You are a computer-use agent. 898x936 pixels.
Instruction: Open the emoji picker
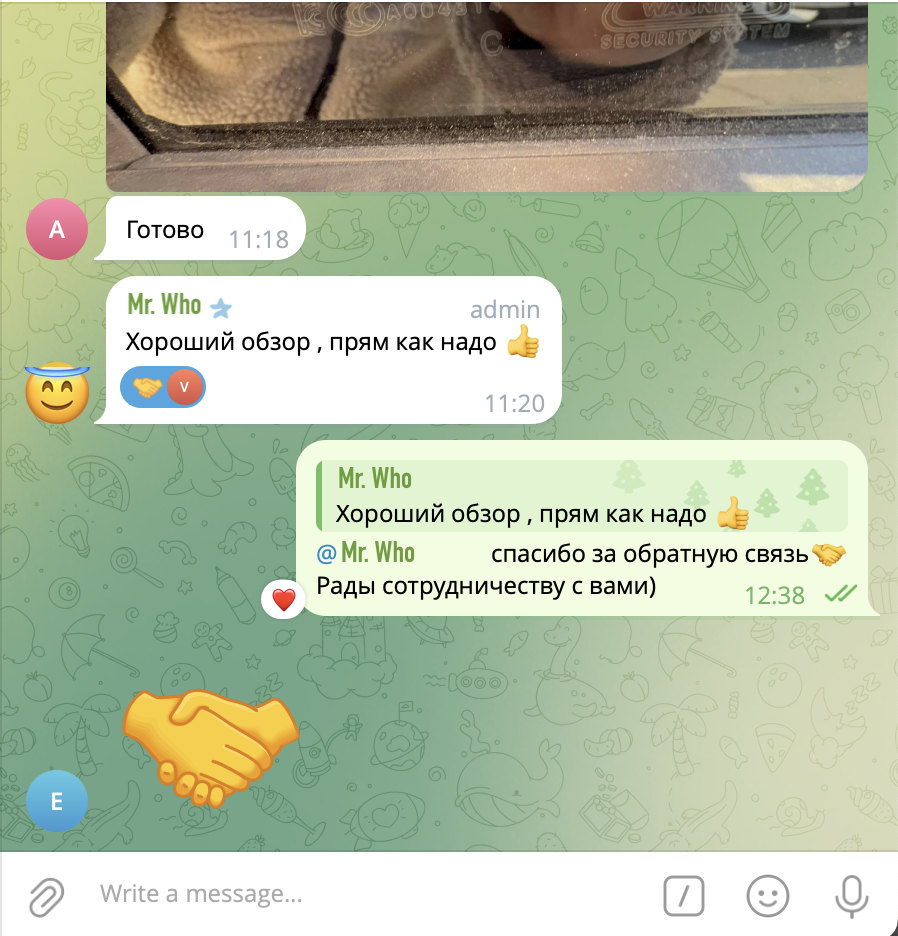(x=768, y=894)
